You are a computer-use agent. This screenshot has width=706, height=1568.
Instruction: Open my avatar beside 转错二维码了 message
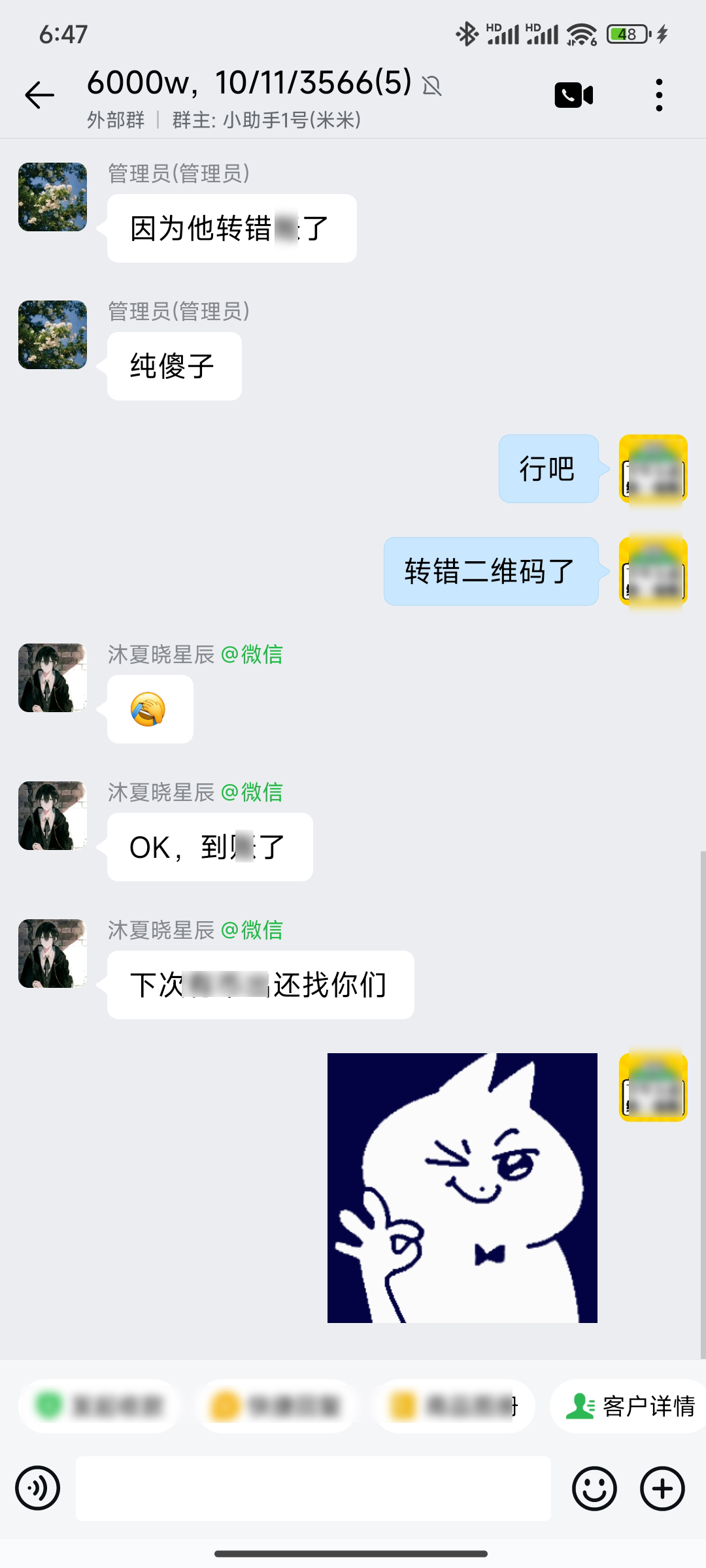tap(653, 572)
